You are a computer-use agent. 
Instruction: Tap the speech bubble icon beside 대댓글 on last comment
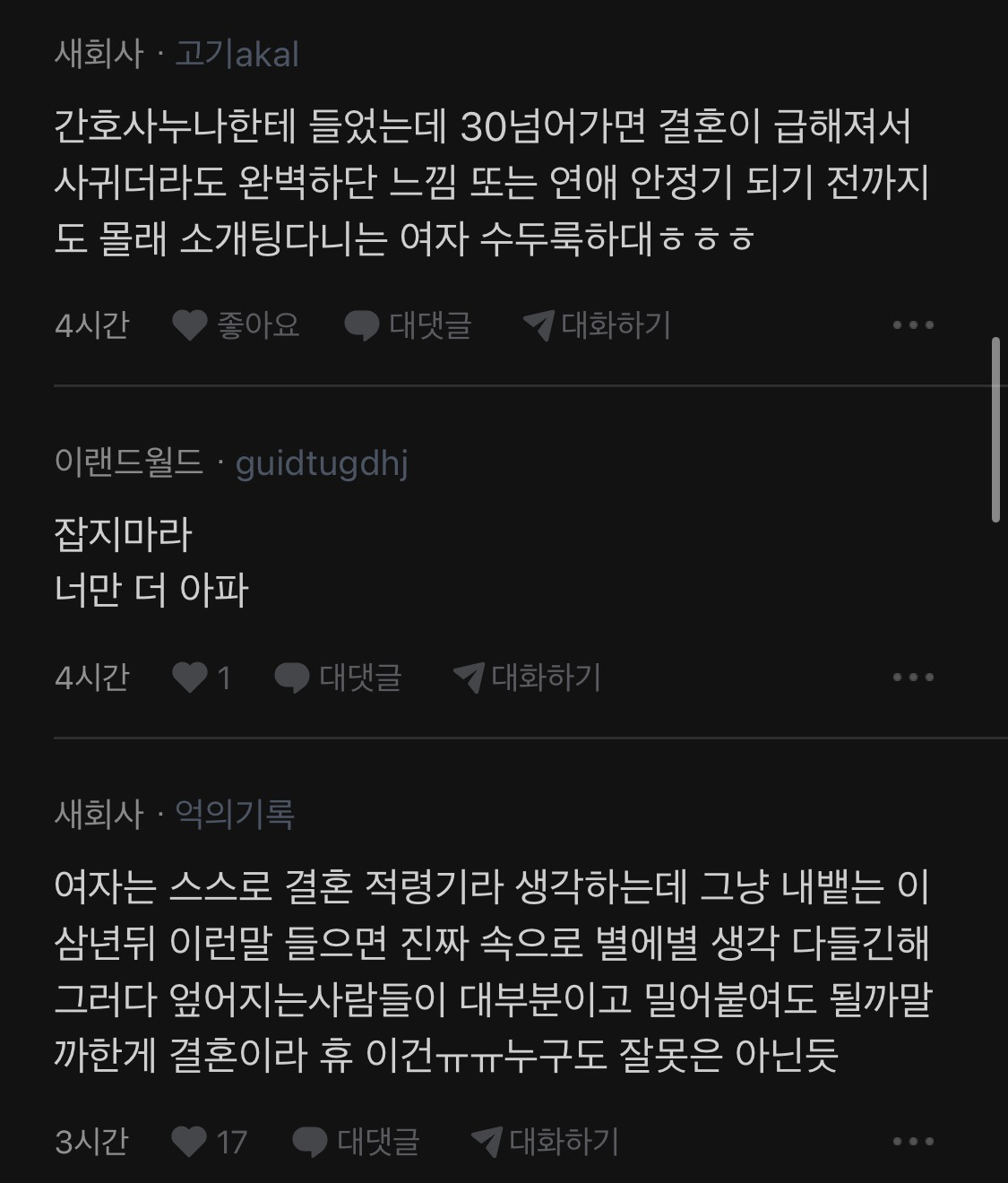click(308, 1143)
